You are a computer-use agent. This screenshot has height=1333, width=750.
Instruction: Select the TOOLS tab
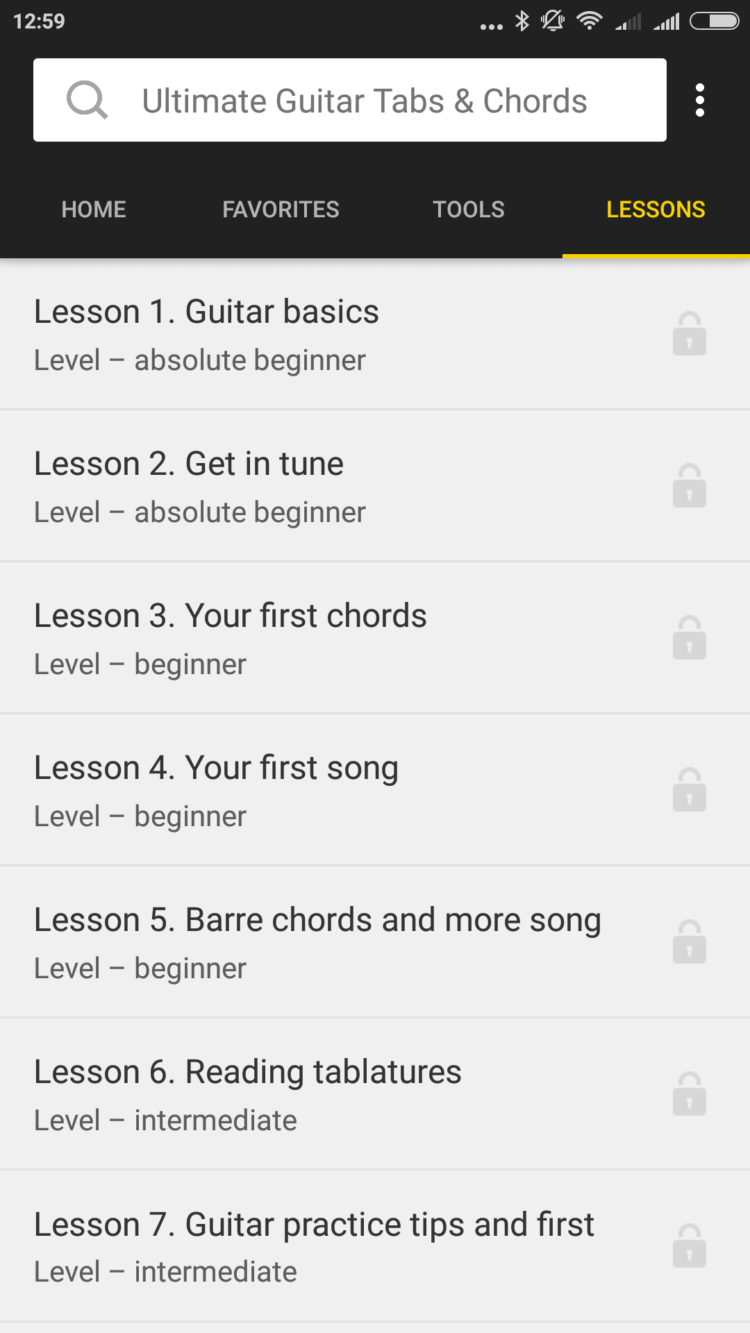point(468,209)
